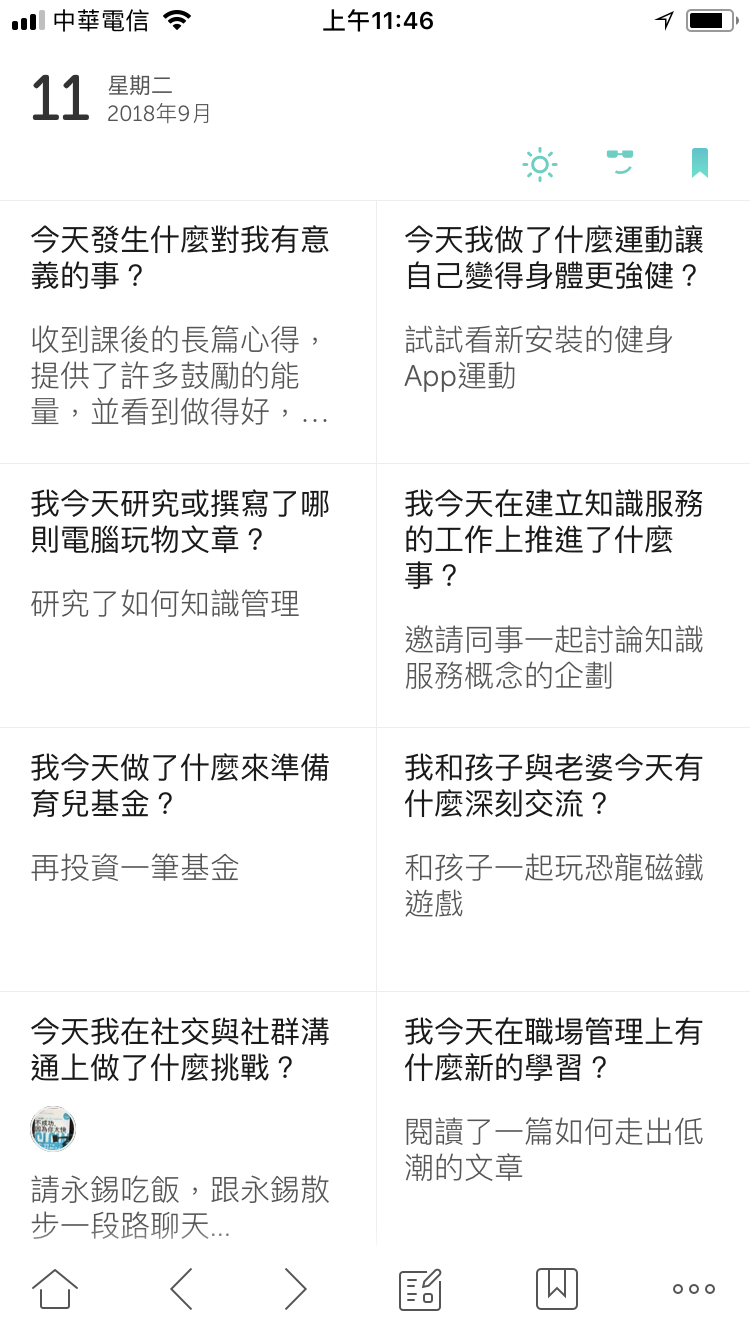Open the 今天發生什麼對我有意義的事 entry

click(x=188, y=331)
